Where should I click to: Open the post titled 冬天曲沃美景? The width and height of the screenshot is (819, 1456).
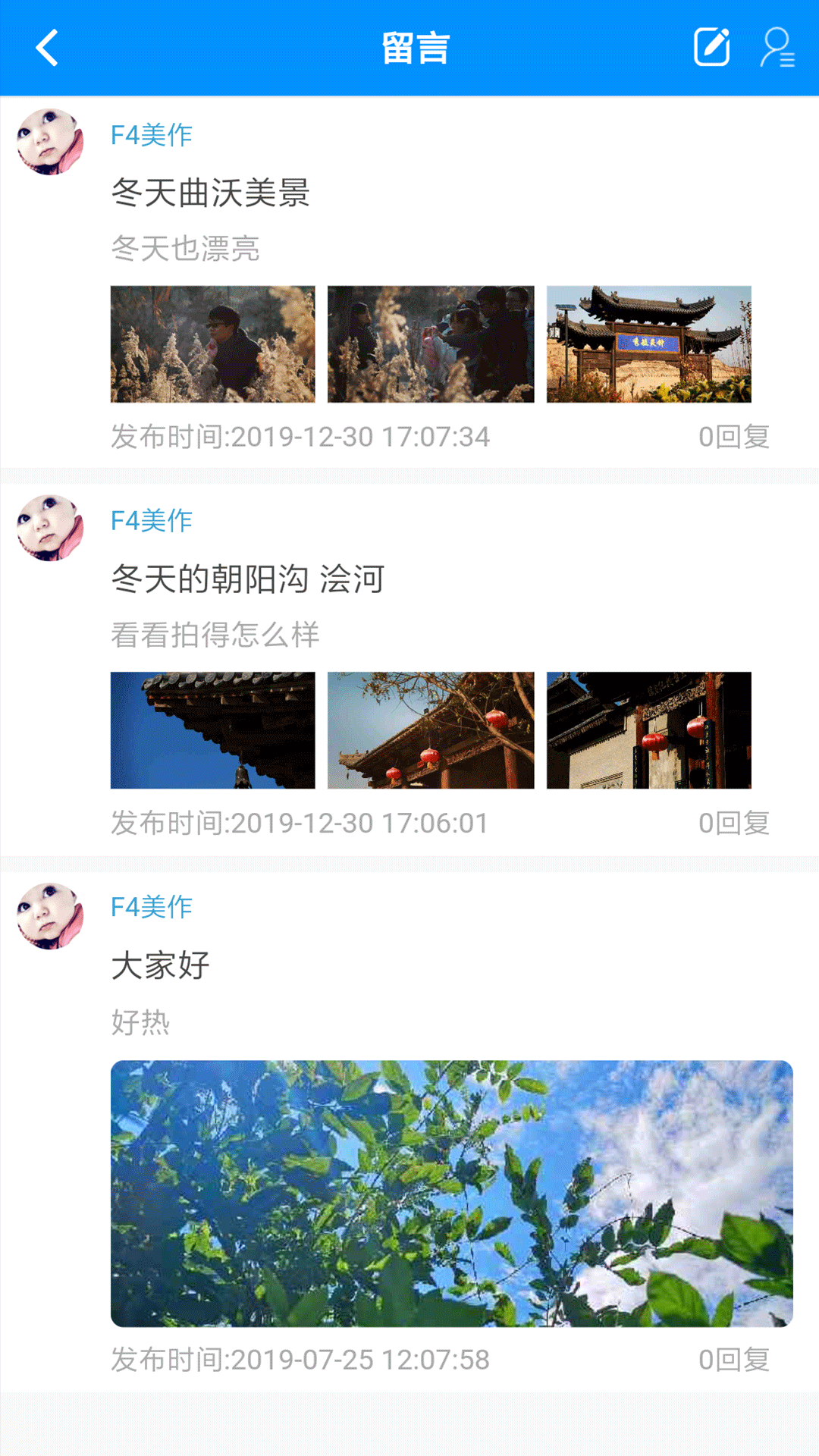(x=210, y=193)
